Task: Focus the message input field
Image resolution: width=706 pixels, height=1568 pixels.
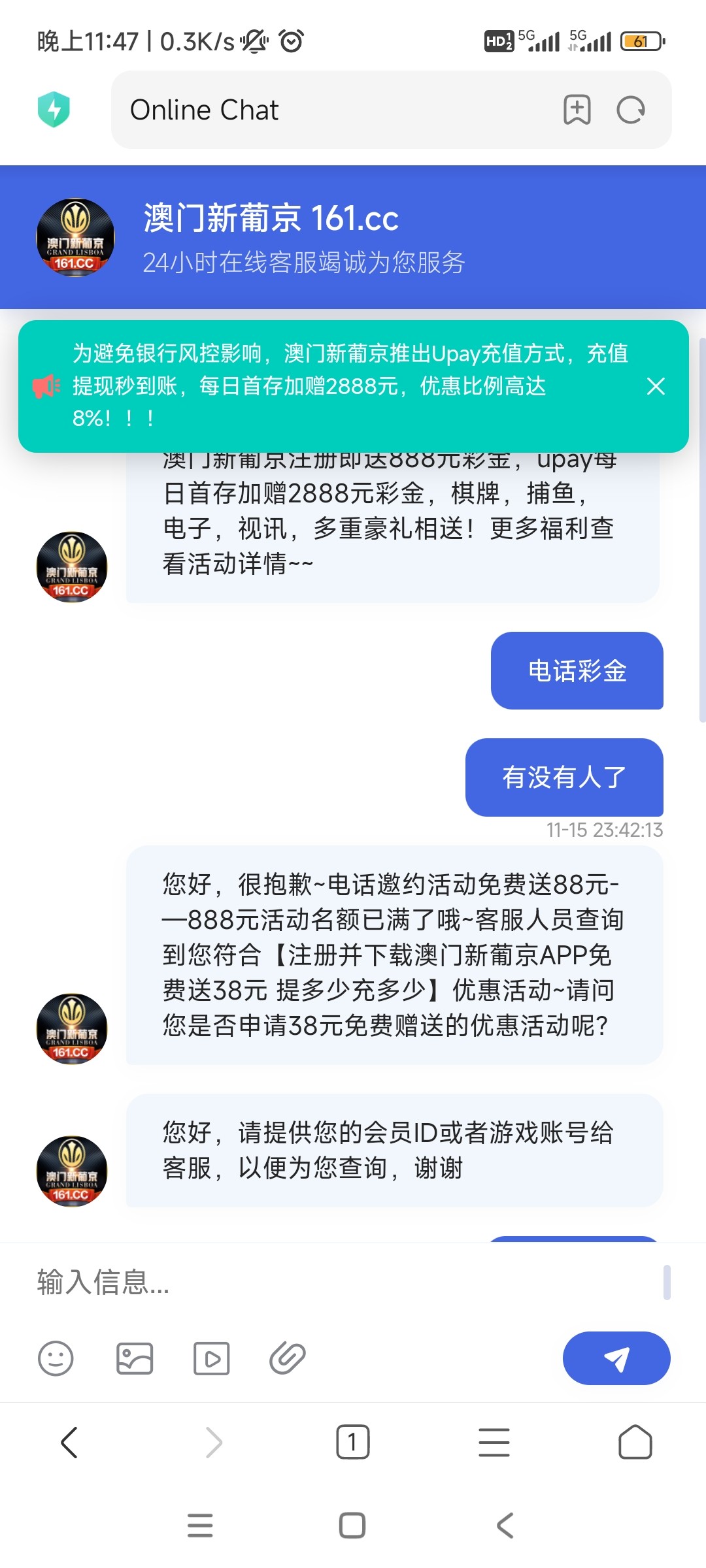Action: point(340,1282)
